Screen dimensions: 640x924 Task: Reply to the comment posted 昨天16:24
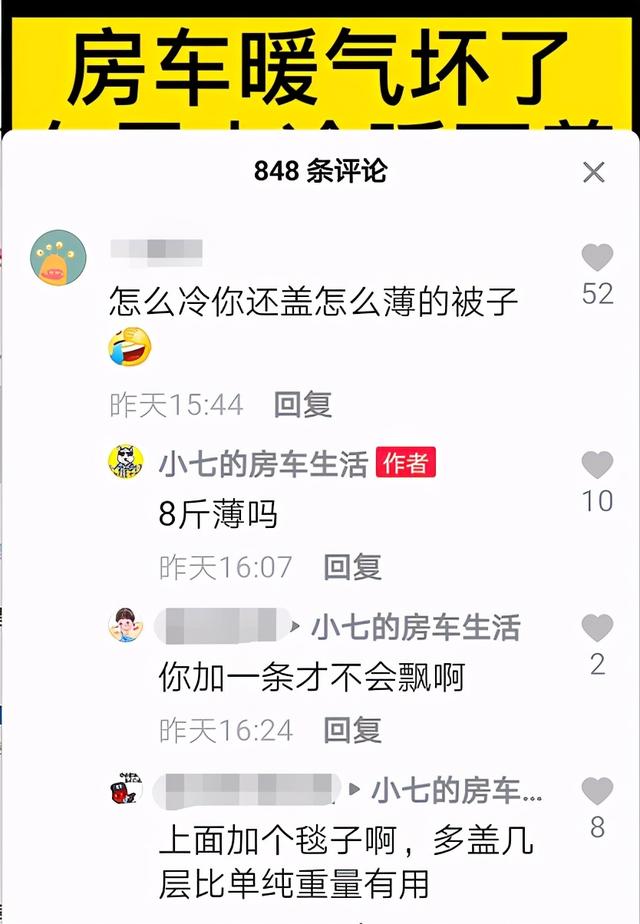pyautogui.click(x=352, y=730)
